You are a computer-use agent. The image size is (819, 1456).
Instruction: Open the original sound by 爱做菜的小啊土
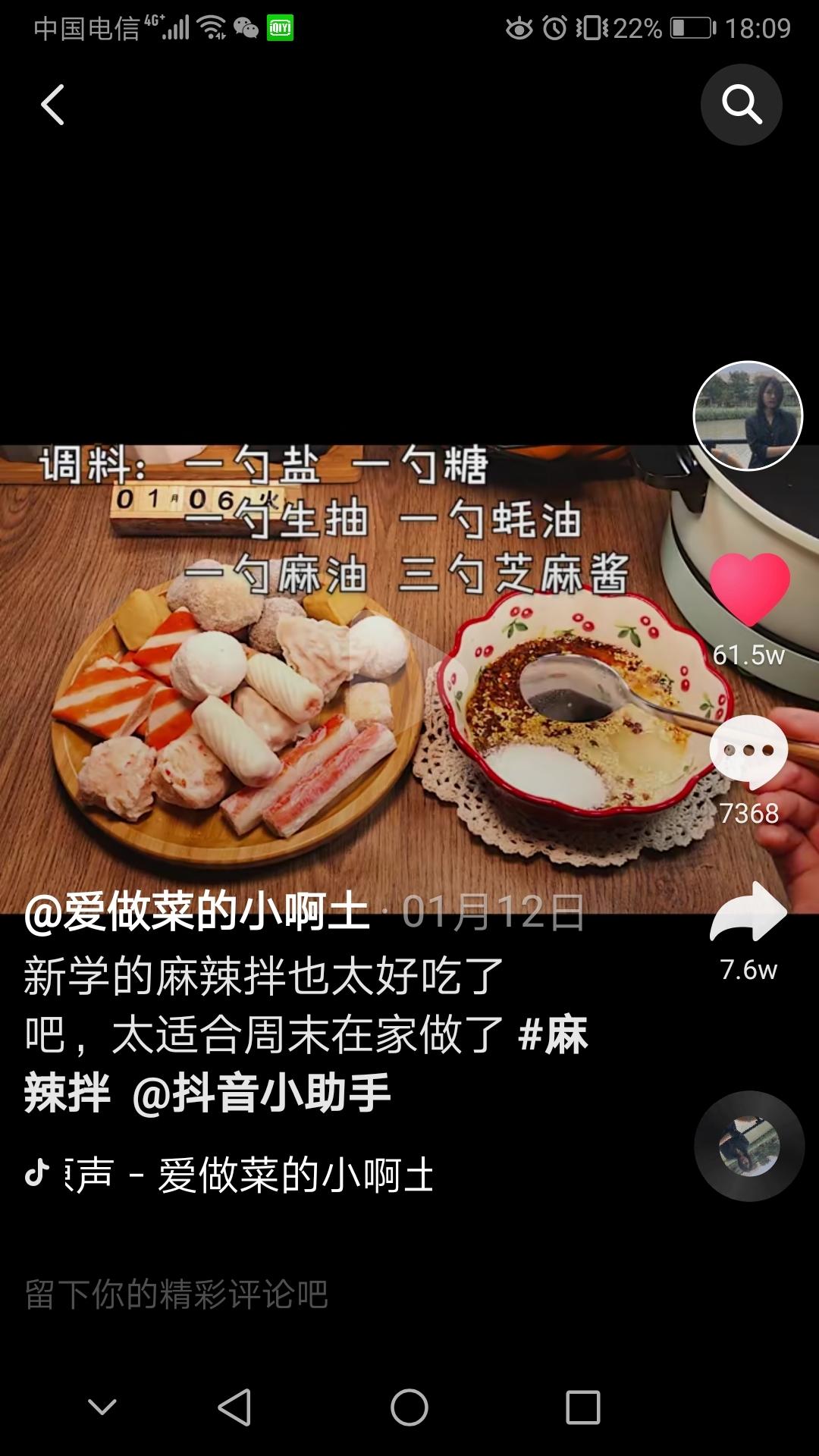tap(250, 1176)
